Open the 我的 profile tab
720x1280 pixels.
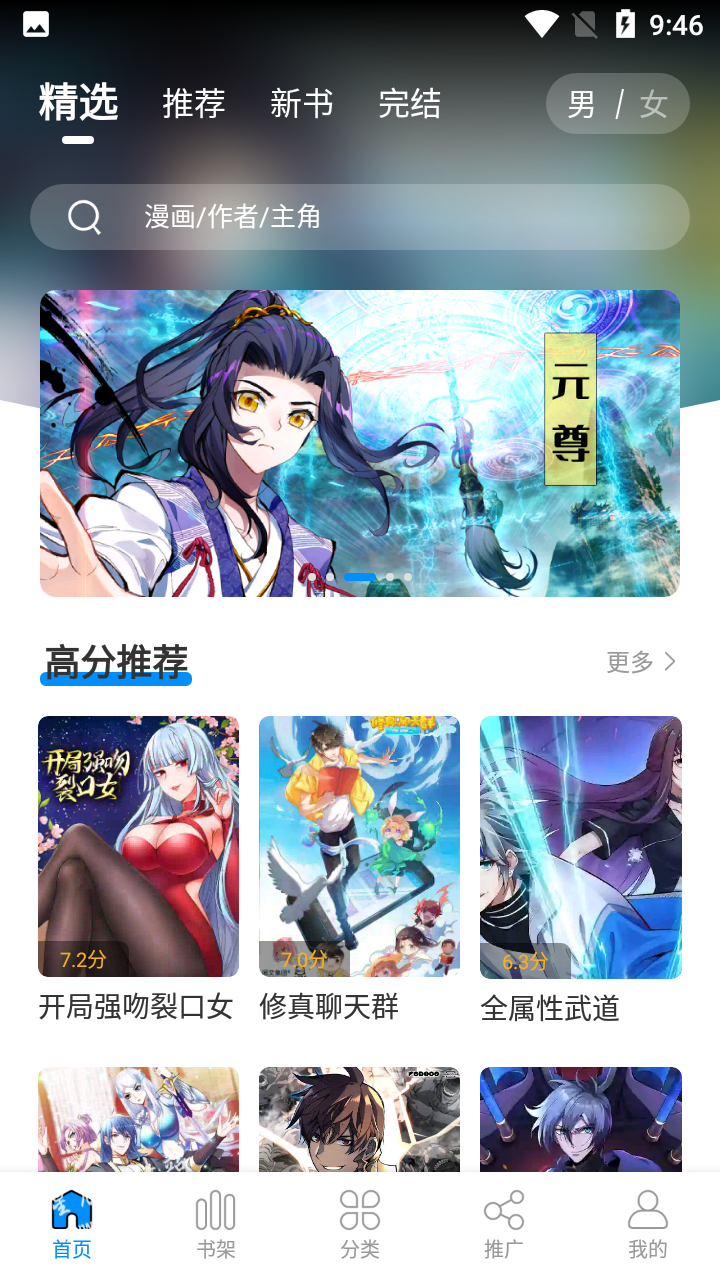pyautogui.click(x=647, y=1224)
